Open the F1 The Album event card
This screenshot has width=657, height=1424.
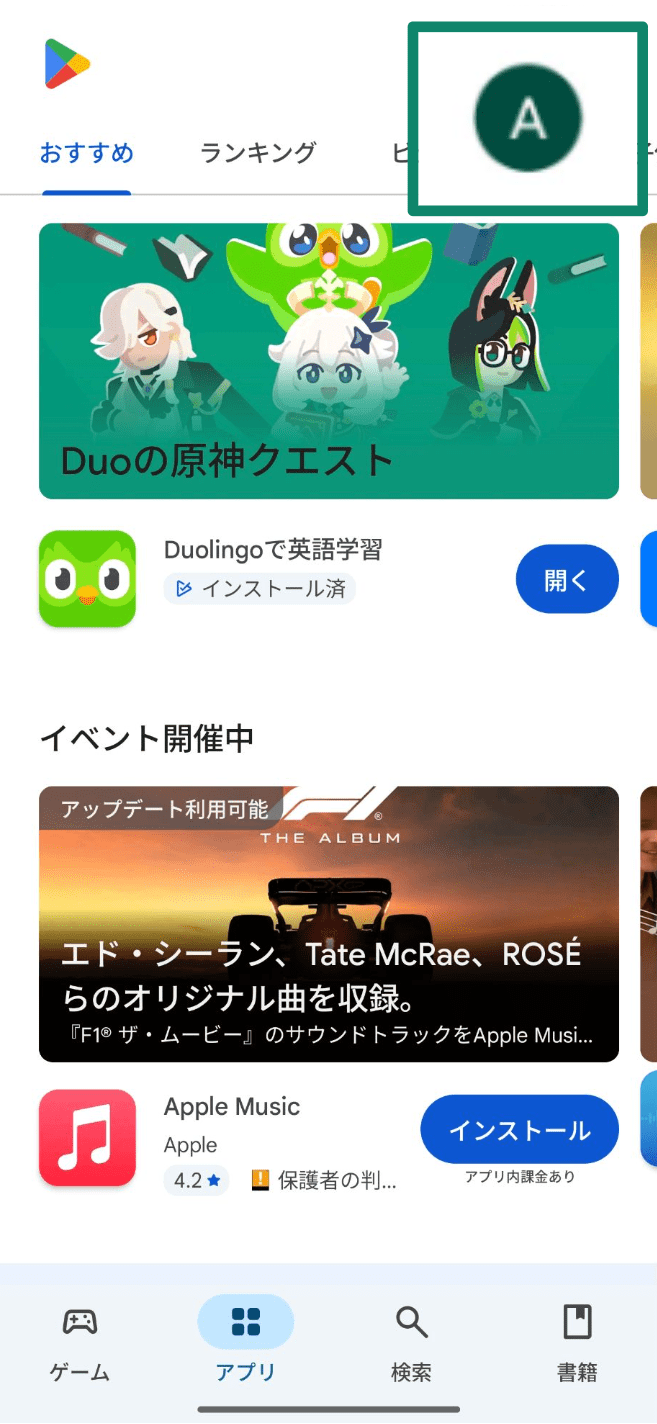point(328,922)
